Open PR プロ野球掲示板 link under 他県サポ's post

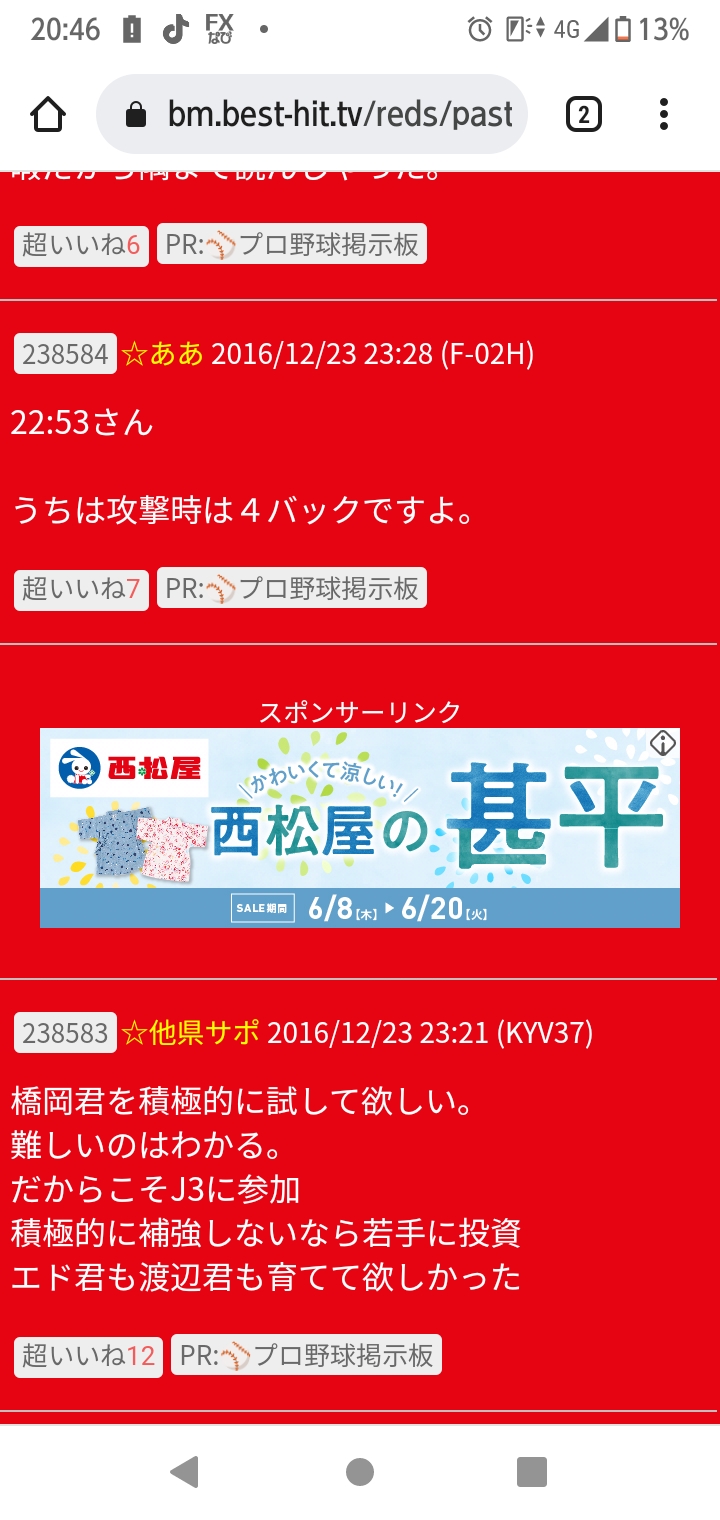tap(306, 1356)
